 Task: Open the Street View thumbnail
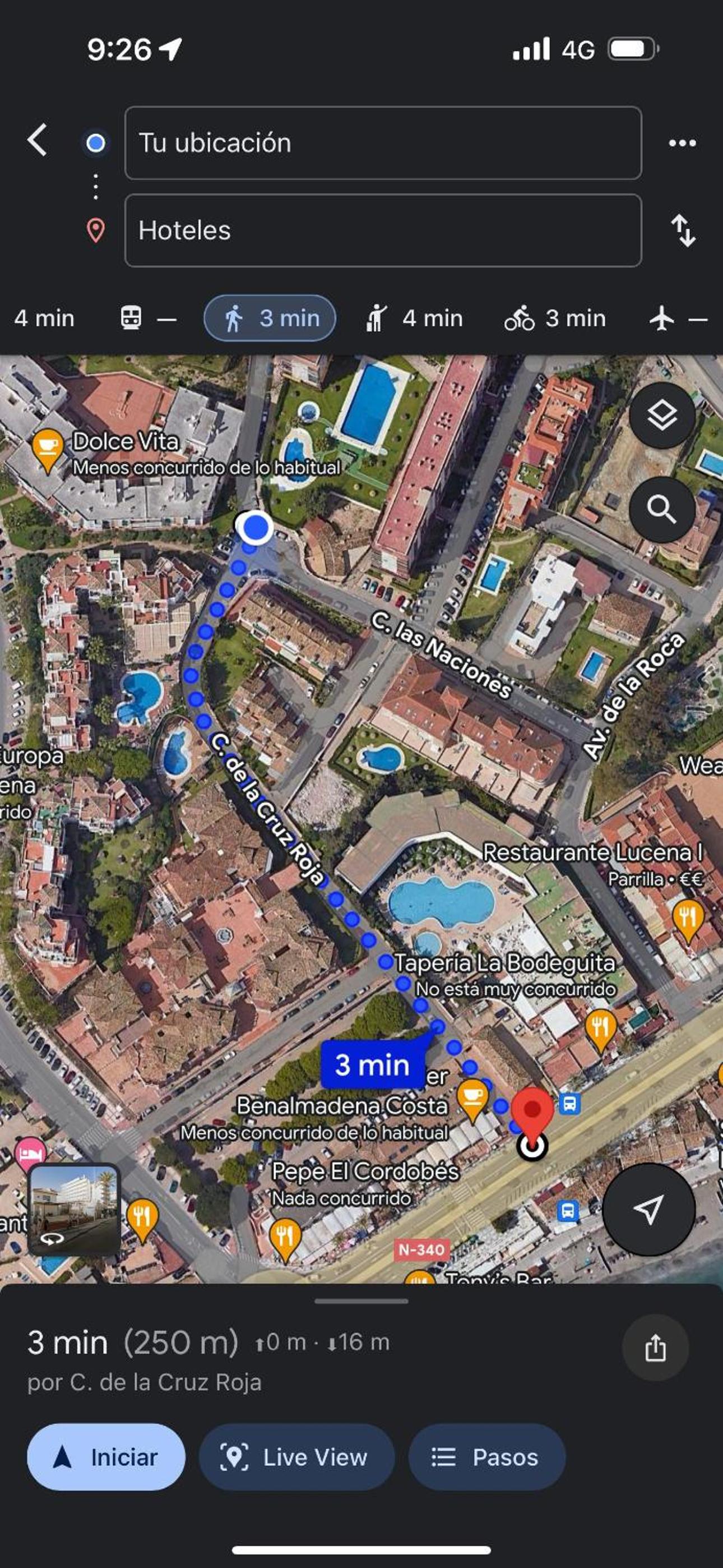74,1211
